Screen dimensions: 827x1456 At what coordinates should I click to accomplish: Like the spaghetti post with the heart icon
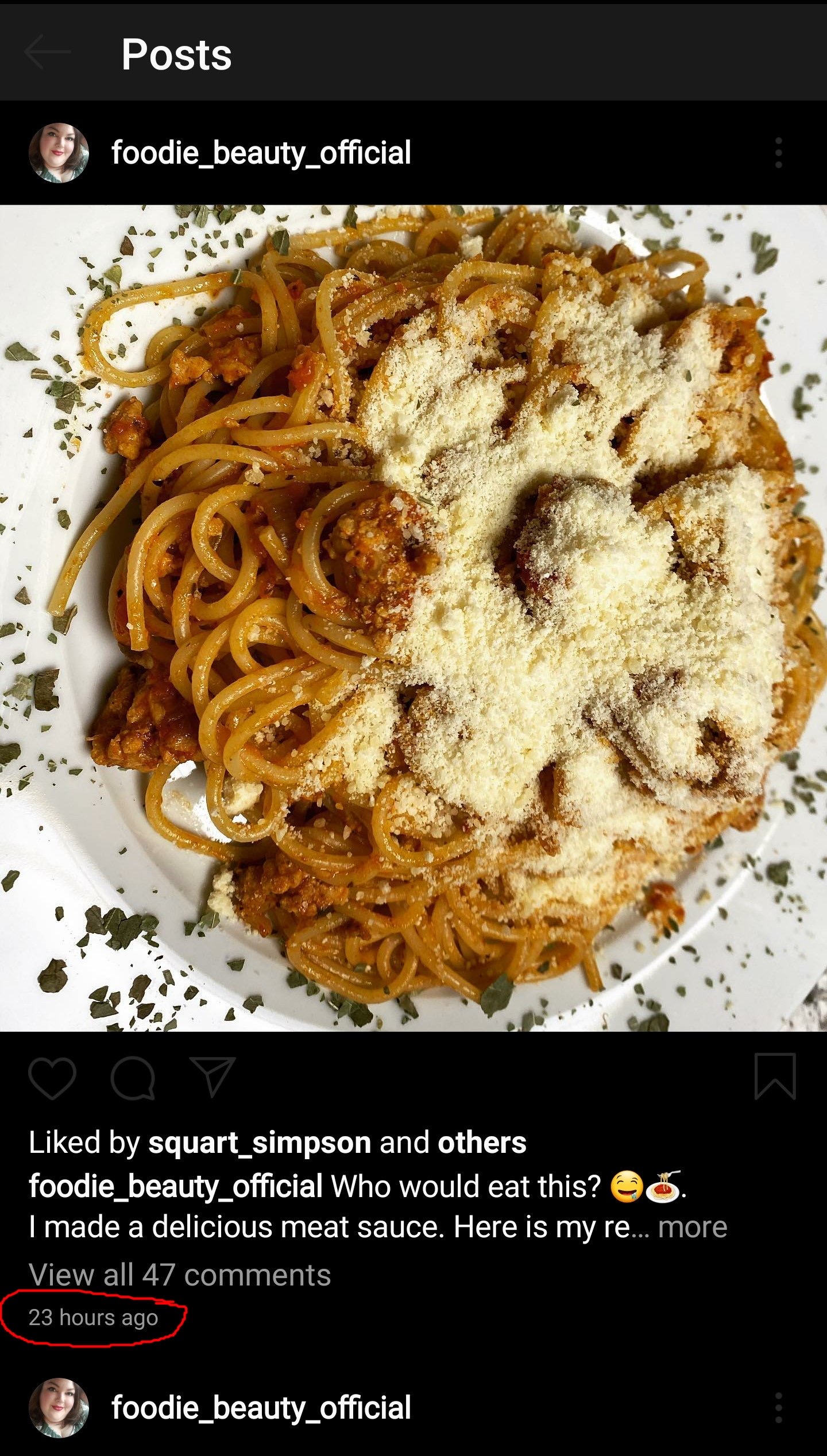pos(52,1078)
